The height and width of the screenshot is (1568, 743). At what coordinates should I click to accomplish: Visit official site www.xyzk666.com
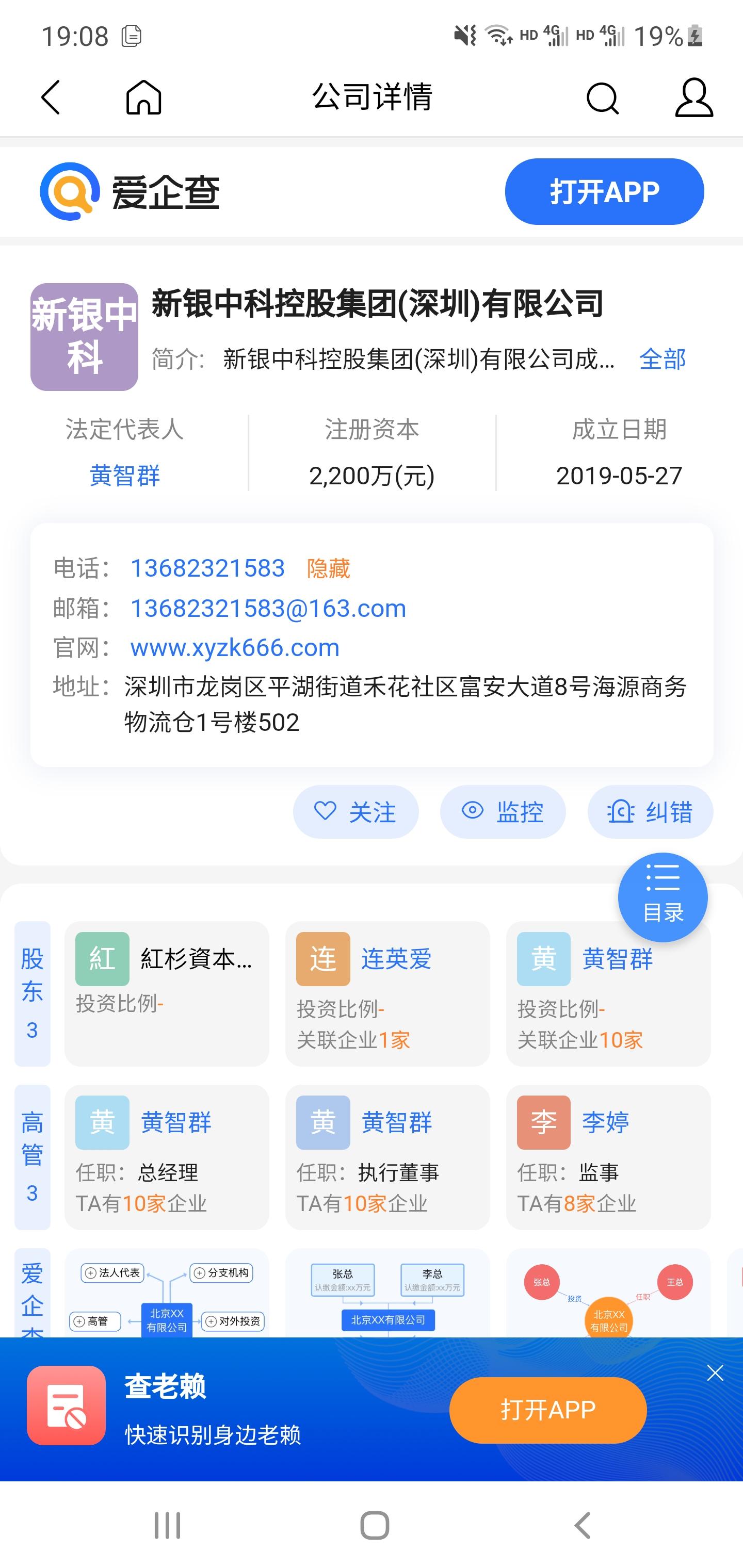pyautogui.click(x=234, y=648)
